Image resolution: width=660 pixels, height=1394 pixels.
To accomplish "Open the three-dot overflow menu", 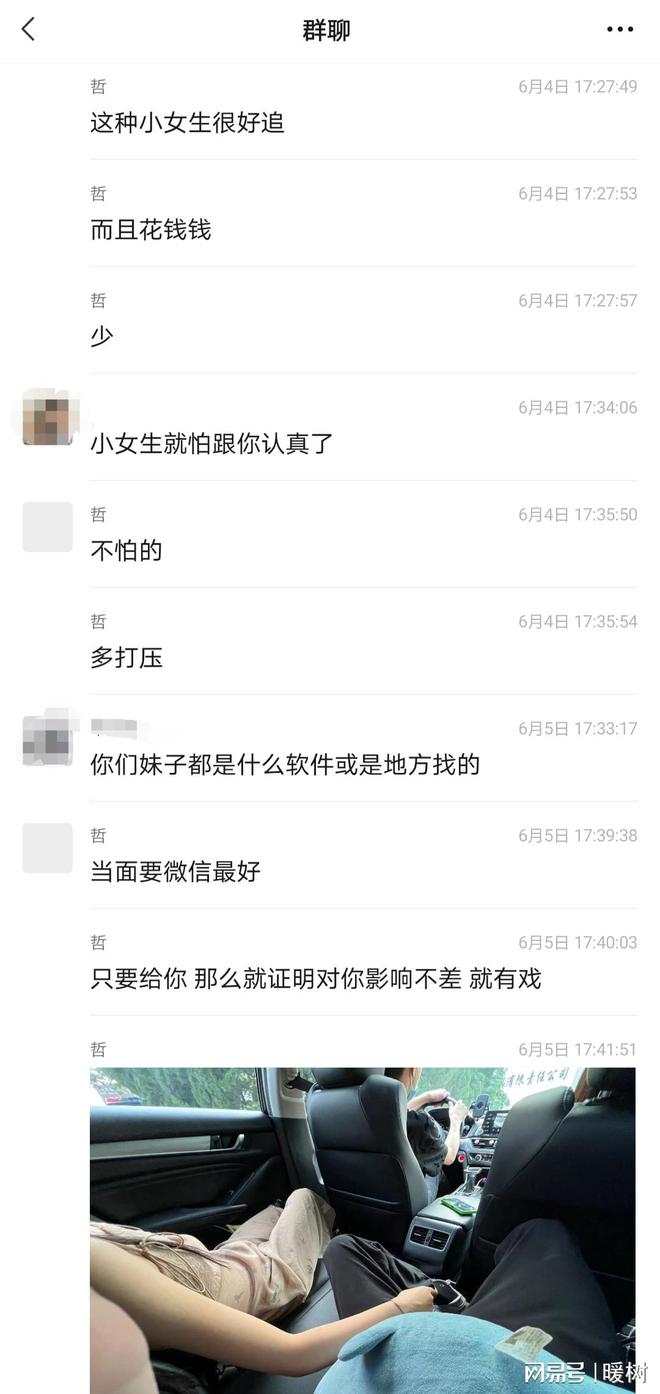I will coord(620,30).
